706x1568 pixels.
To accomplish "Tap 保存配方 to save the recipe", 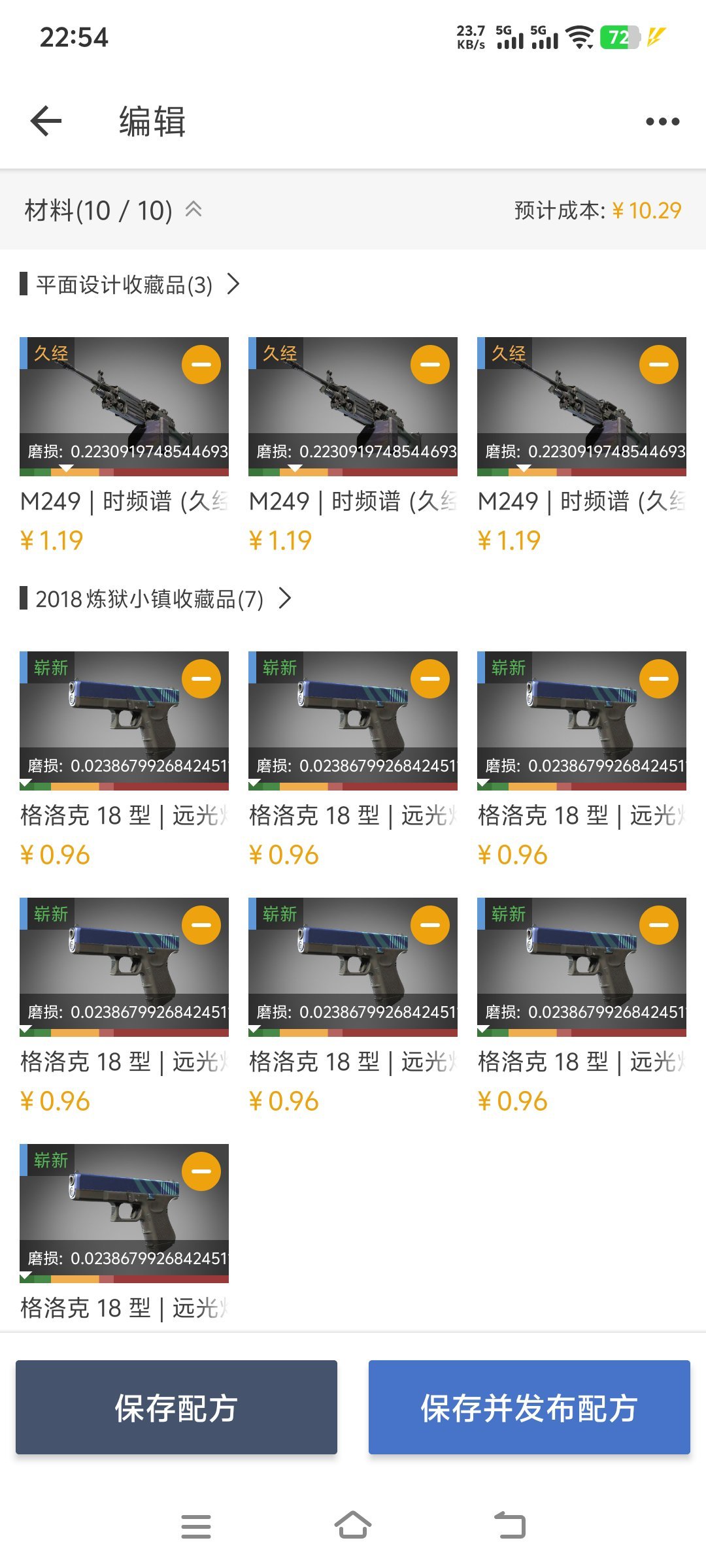I will [x=176, y=1407].
